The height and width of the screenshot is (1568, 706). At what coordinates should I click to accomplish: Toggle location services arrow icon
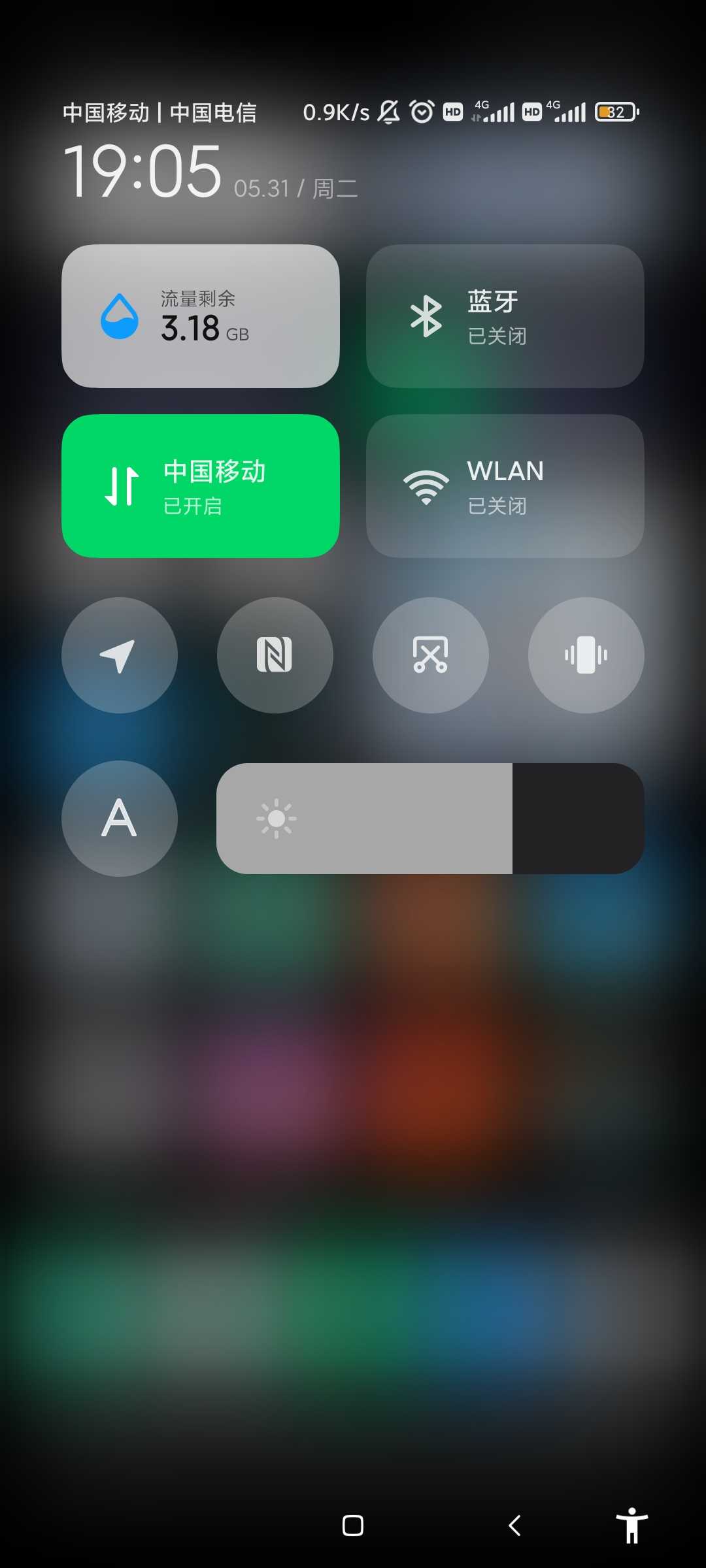pos(120,655)
